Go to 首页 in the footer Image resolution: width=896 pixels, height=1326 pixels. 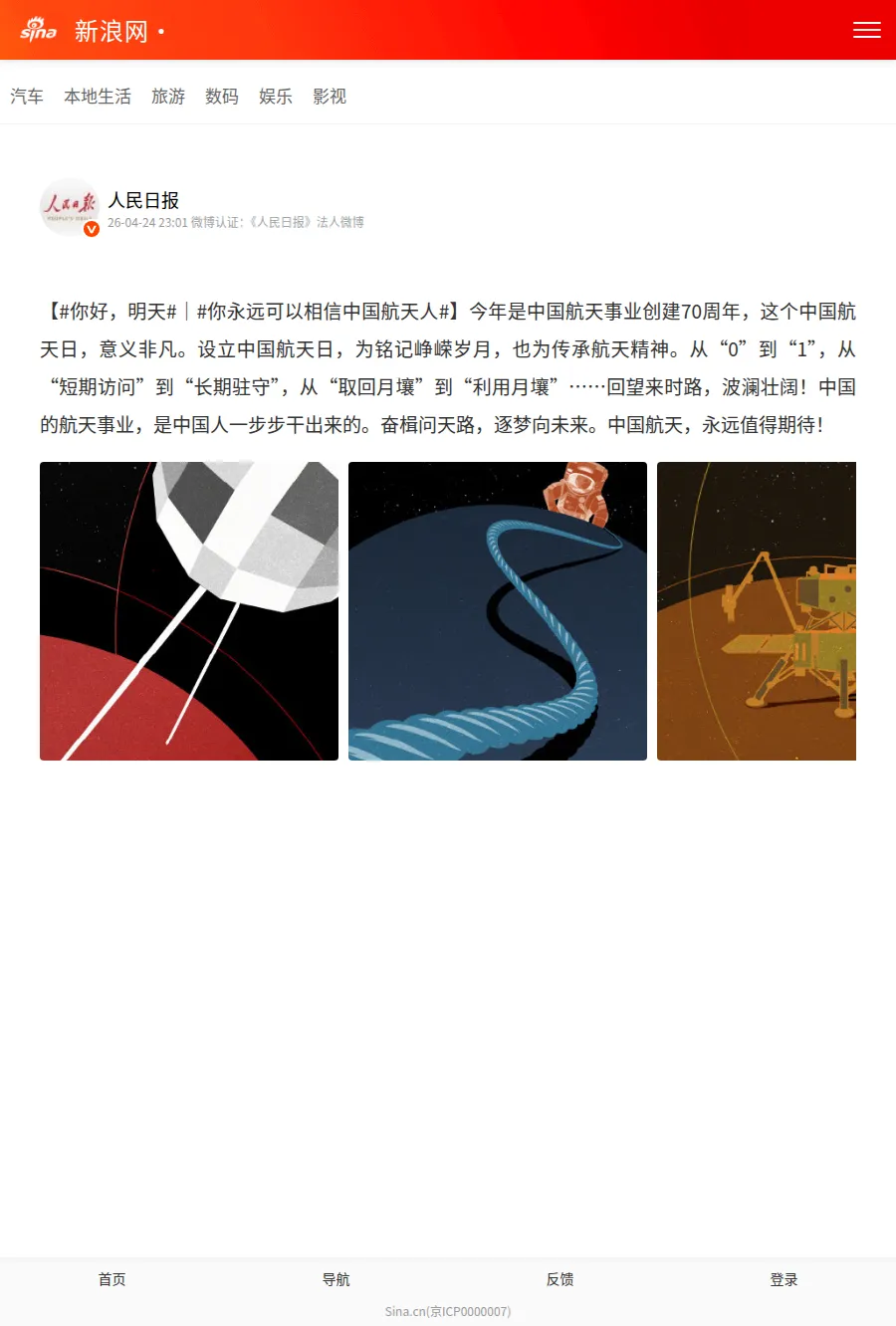(x=112, y=1279)
